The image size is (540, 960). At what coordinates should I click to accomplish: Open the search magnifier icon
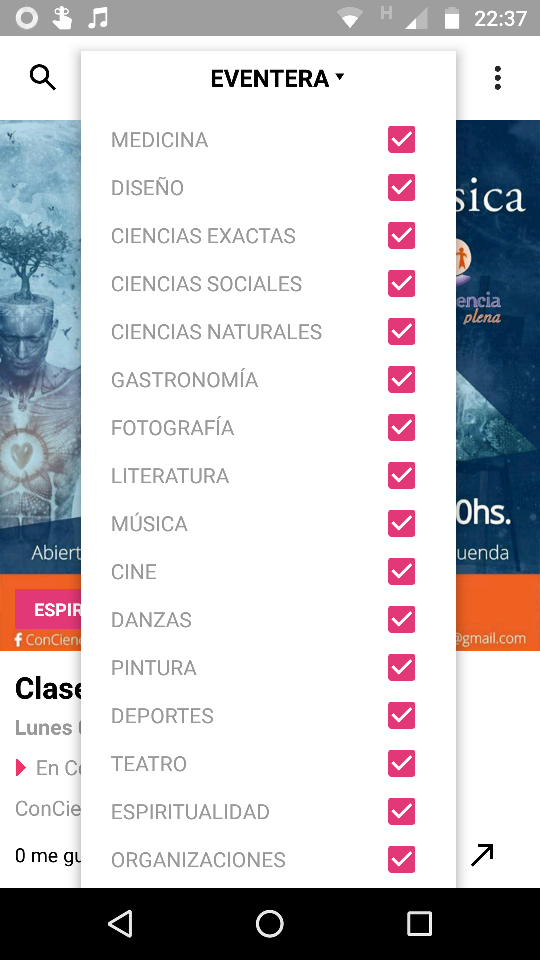tap(43, 78)
